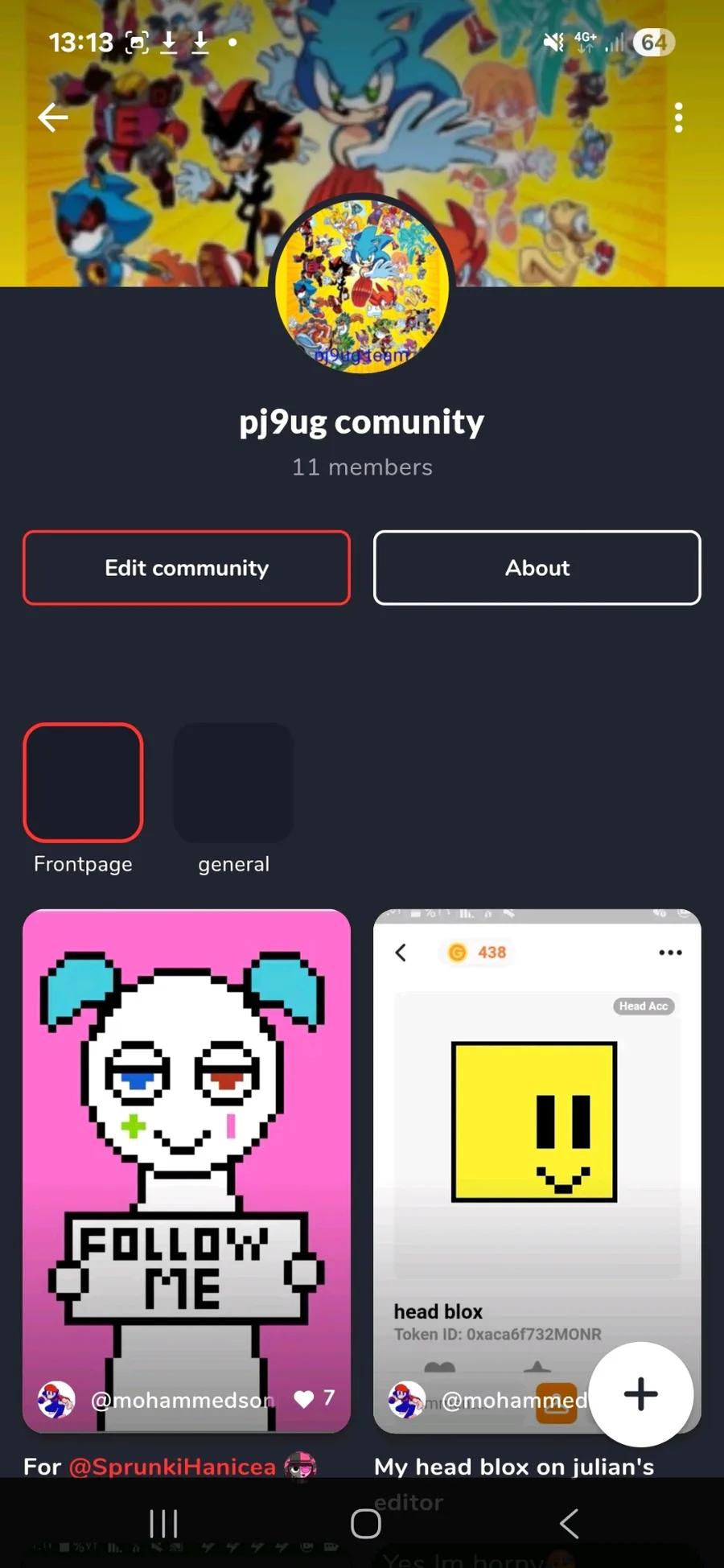
Task: Open the three-dot overflow menu
Action: (x=678, y=117)
